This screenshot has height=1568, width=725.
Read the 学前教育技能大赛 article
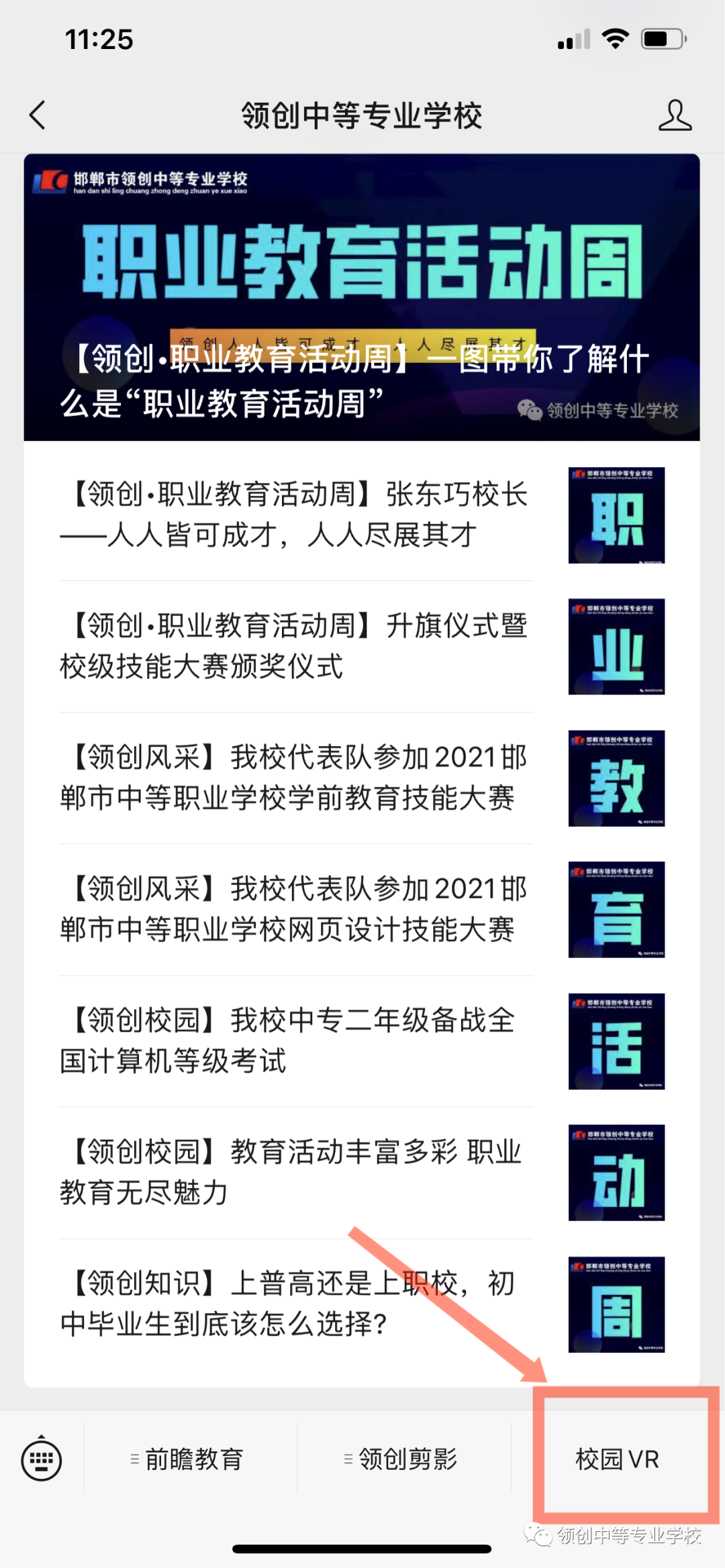tap(362, 778)
